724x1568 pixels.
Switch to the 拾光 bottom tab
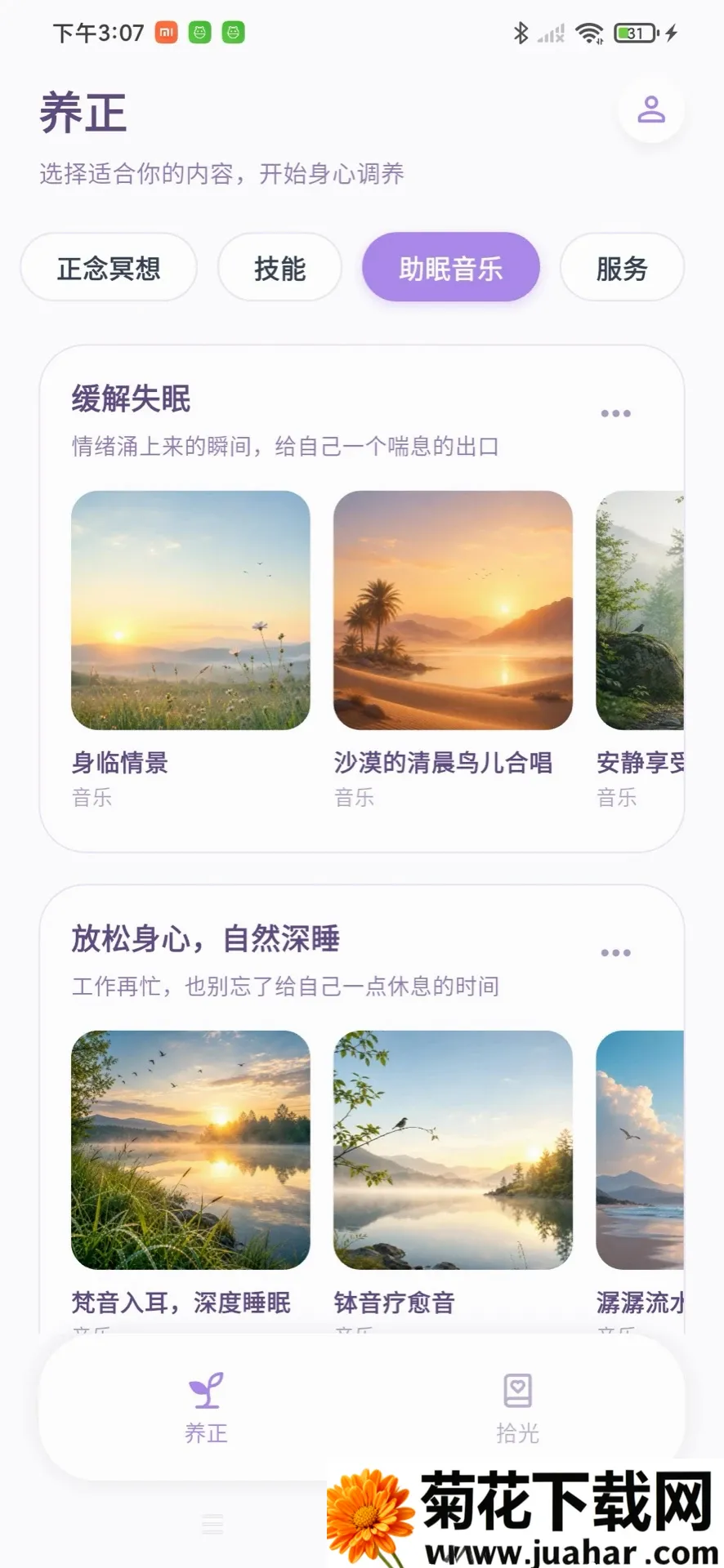tap(517, 1408)
